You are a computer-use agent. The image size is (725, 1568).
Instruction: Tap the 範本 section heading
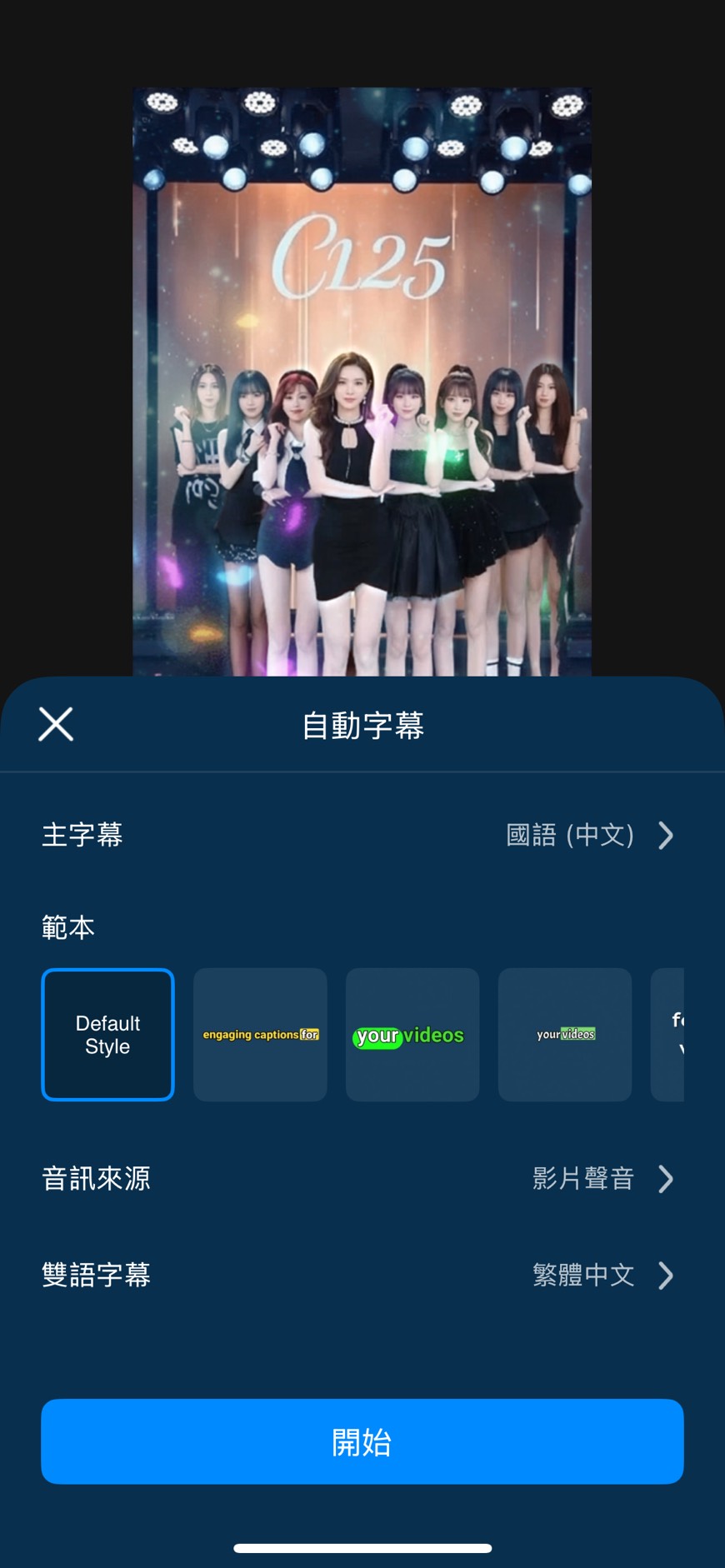(x=67, y=926)
